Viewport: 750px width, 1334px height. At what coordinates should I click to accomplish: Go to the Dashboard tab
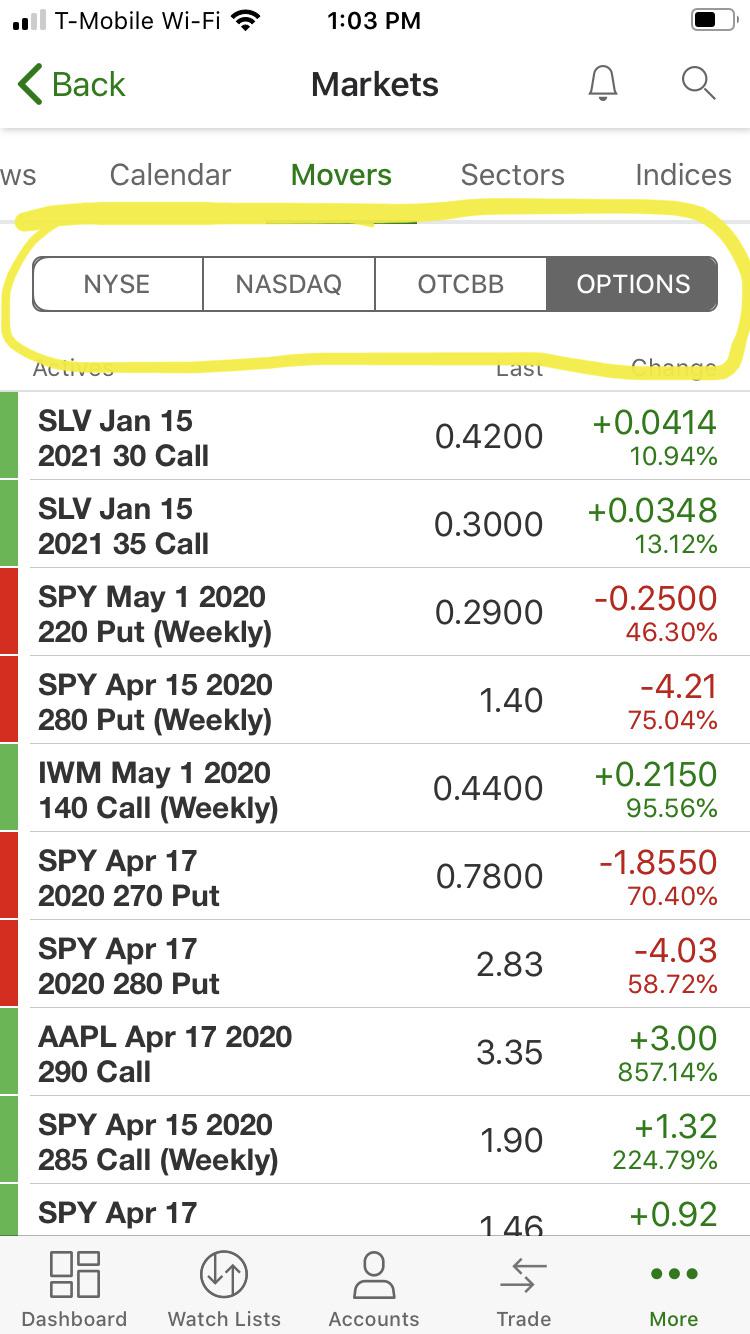click(74, 1290)
